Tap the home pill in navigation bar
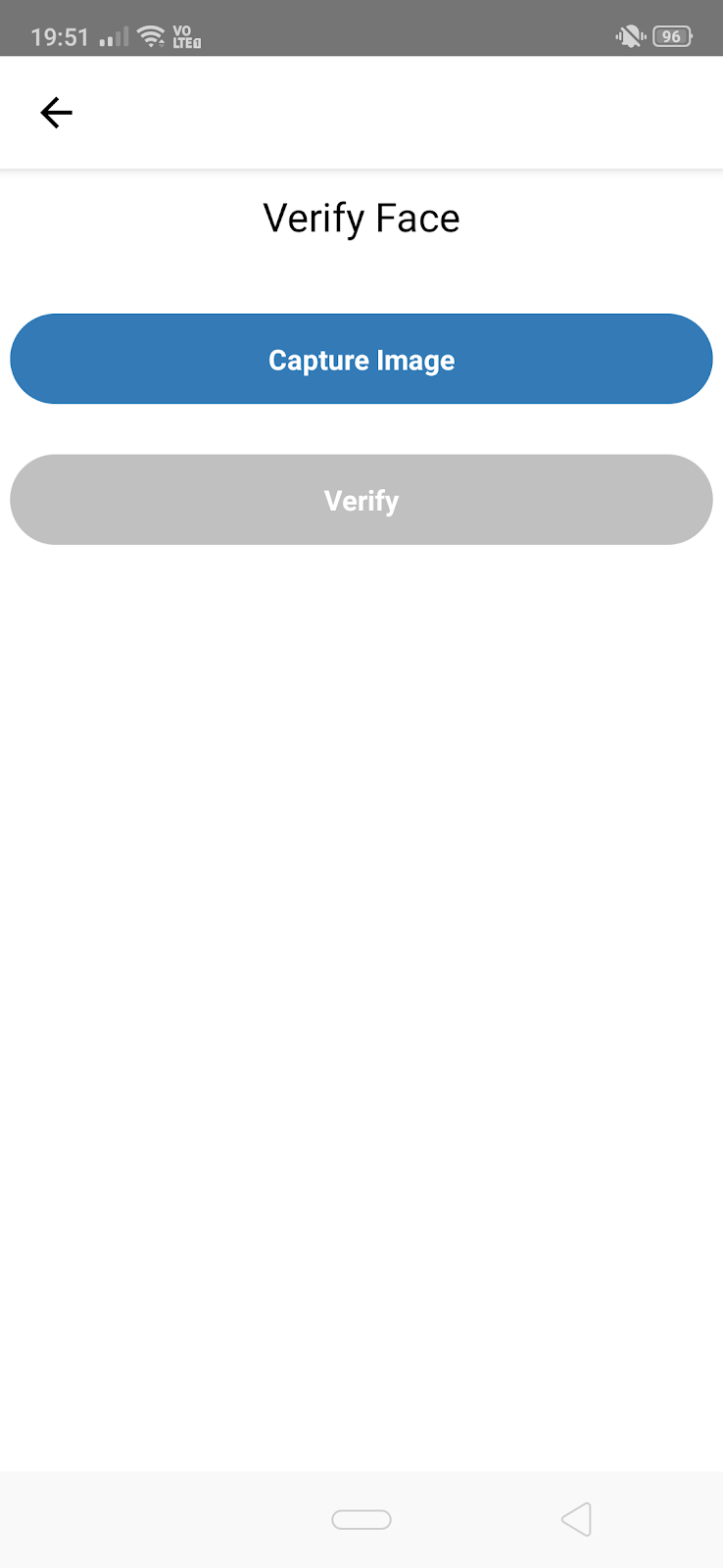This screenshot has height=1568, width=723. [x=361, y=1519]
